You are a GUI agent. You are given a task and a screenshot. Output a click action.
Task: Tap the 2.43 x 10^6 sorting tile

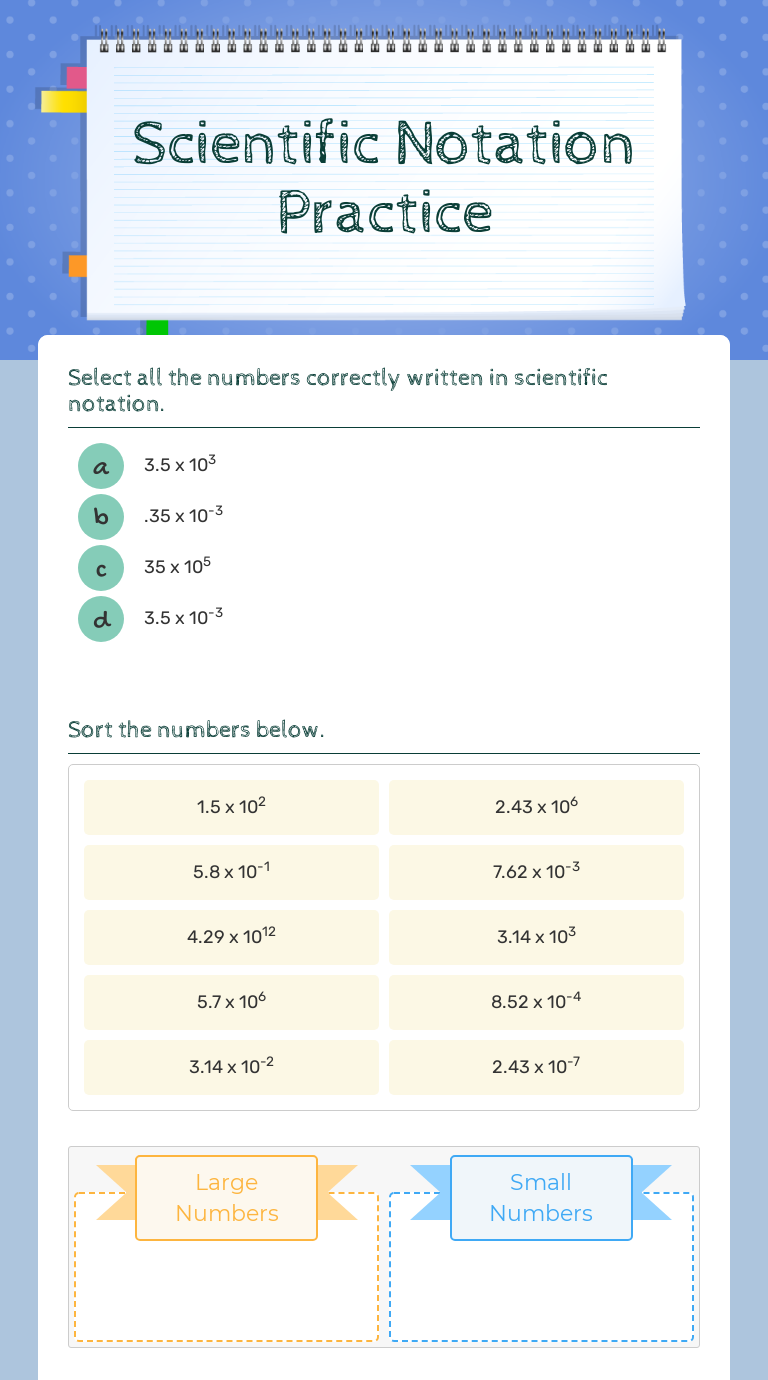[536, 807]
